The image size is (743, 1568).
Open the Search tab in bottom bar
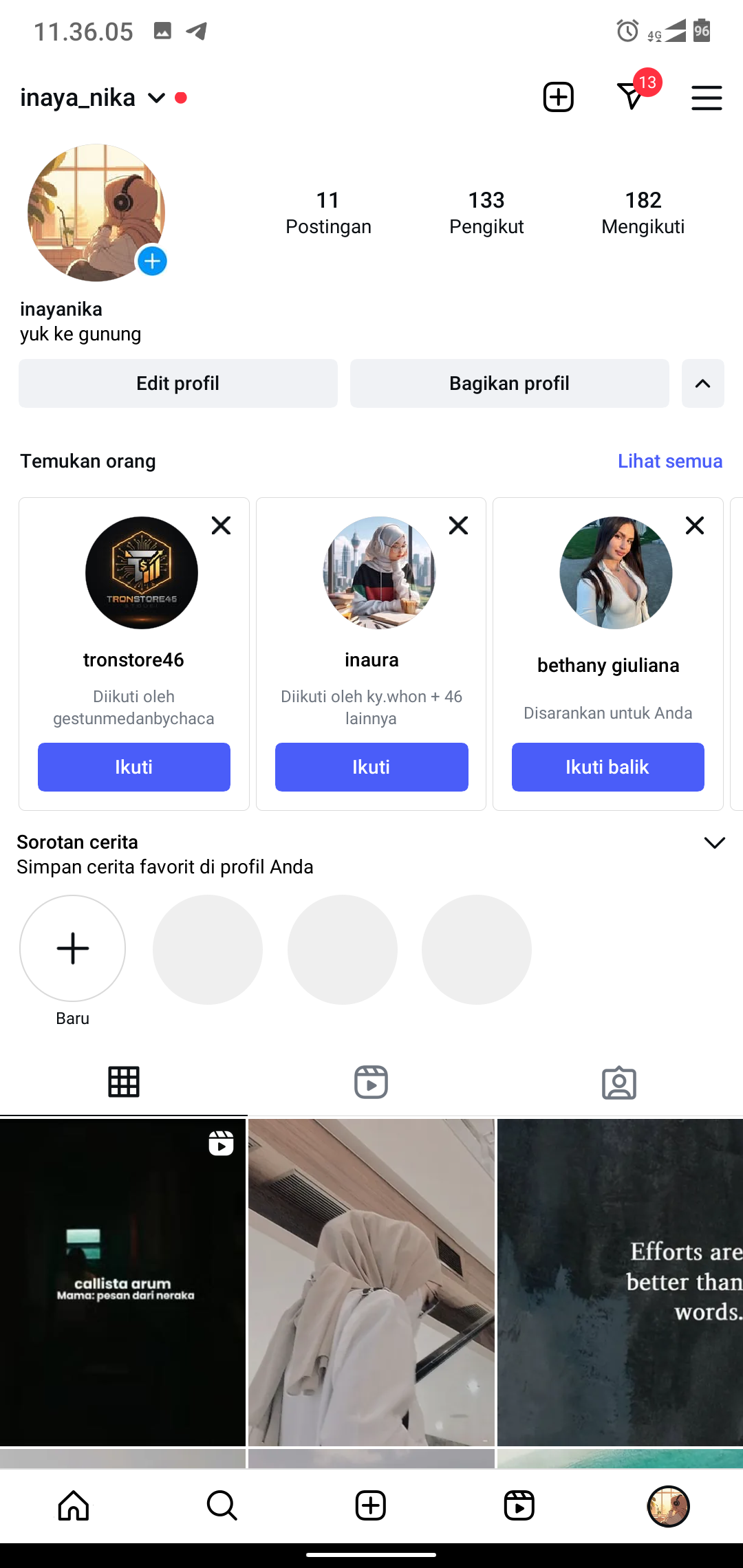(x=222, y=1505)
